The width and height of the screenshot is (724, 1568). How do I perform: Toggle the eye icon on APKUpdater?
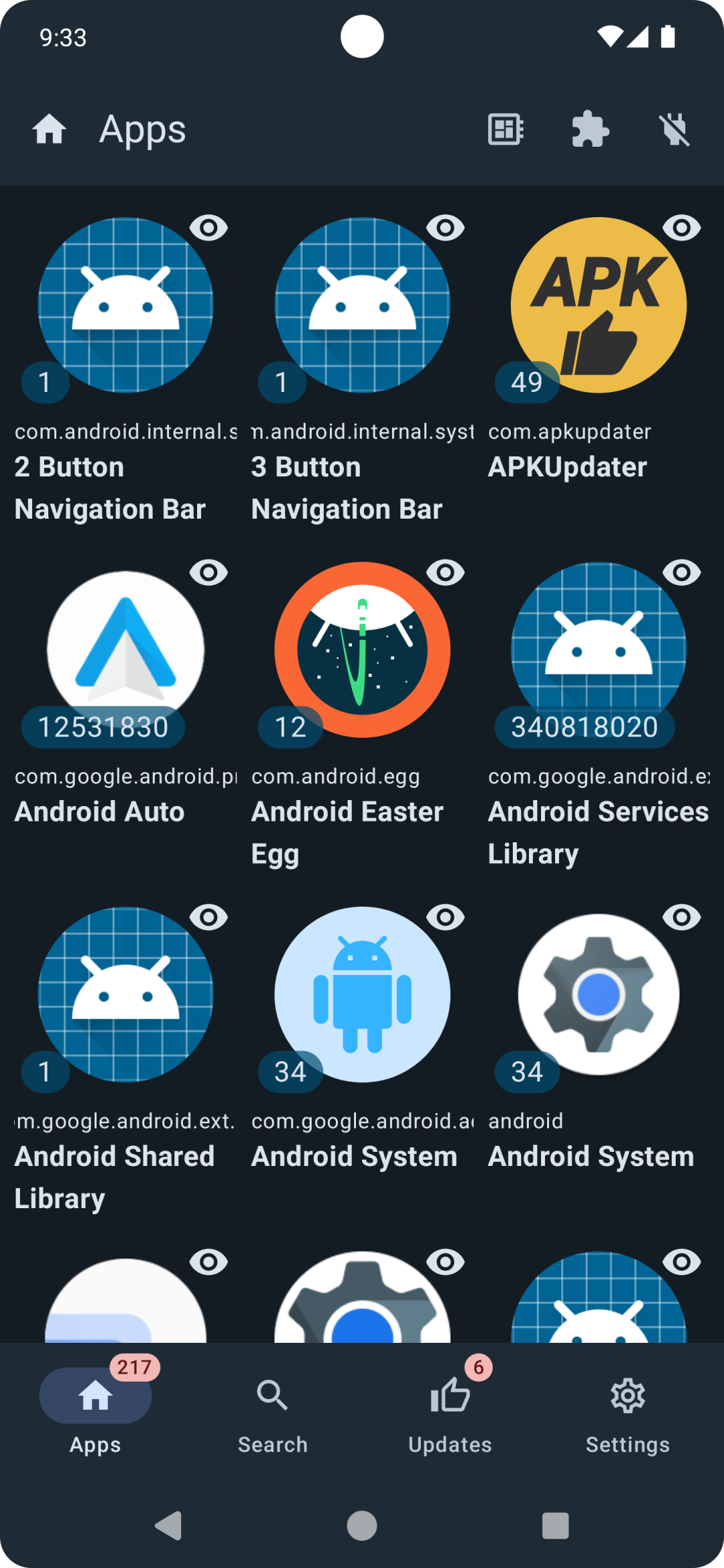point(682,228)
